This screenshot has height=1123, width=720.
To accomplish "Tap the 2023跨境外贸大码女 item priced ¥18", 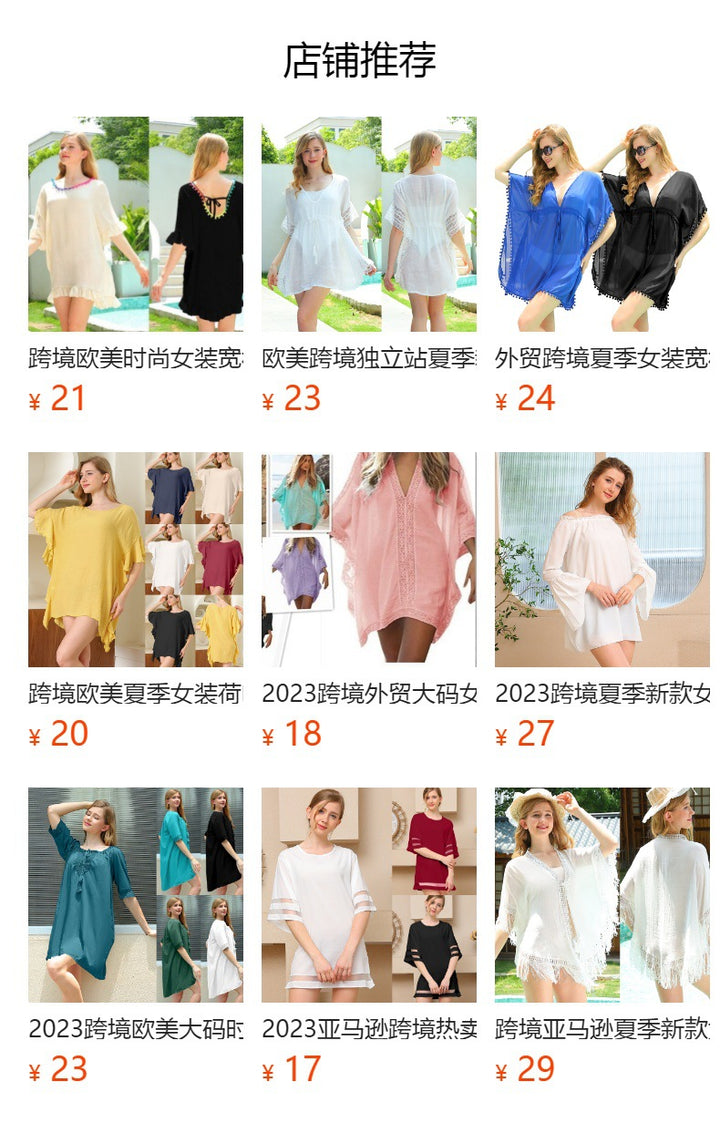I will coord(369,559).
